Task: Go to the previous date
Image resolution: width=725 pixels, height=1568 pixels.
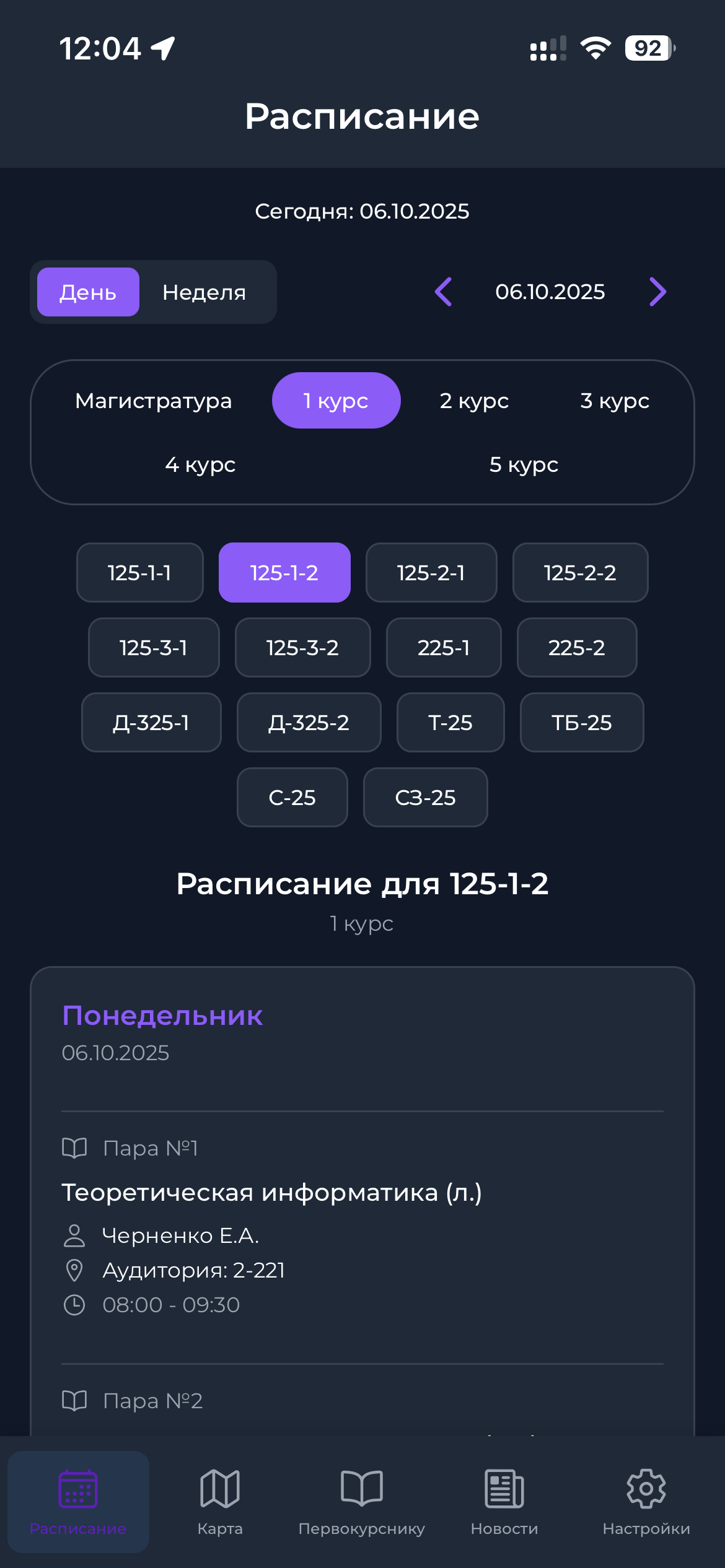Action: click(444, 292)
